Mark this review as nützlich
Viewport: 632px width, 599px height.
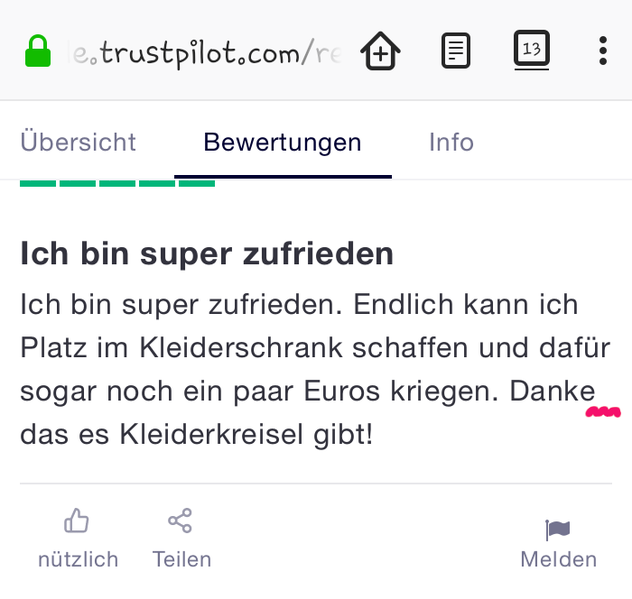click(78, 538)
